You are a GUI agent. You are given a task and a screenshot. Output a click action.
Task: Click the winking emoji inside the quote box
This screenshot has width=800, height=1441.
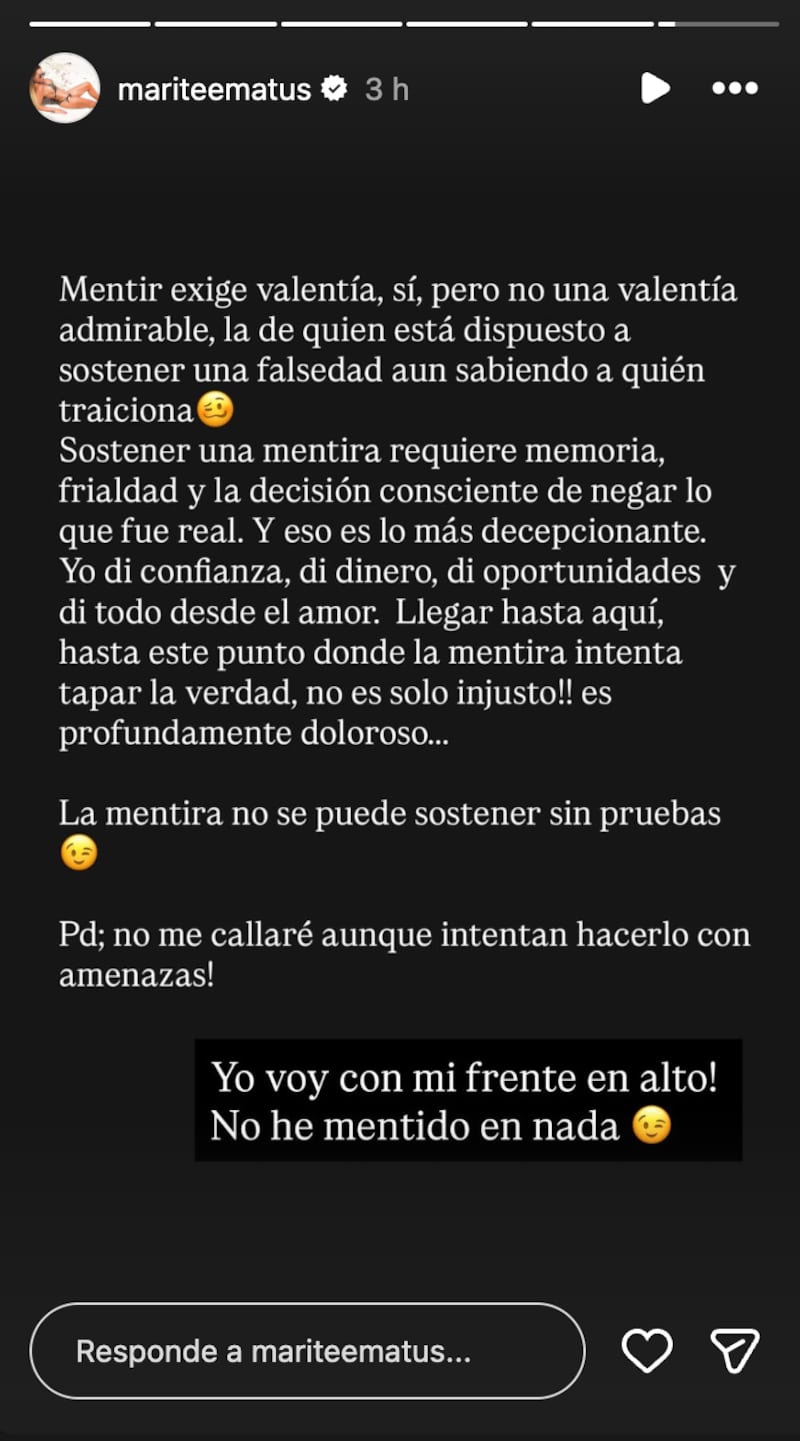click(x=655, y=1125)
